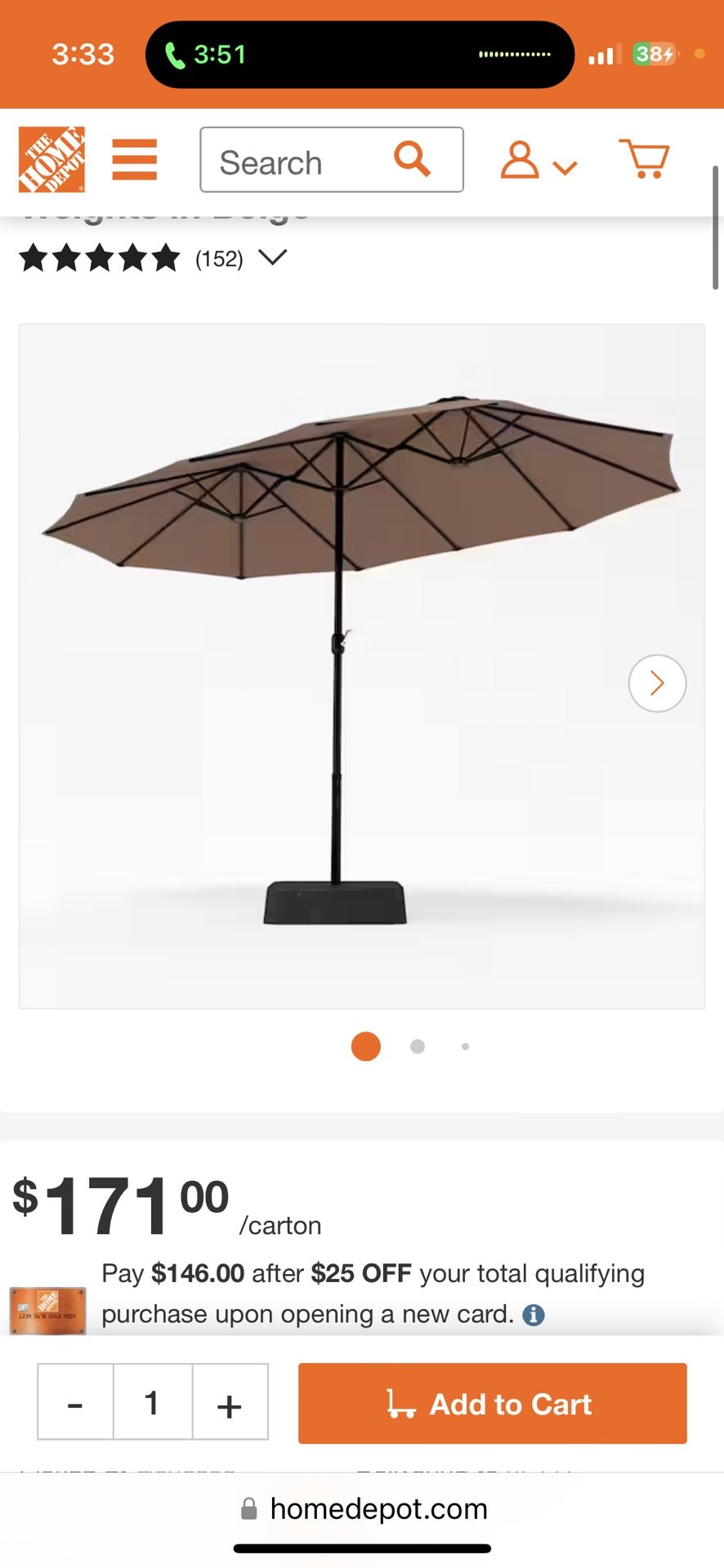This screenshot has width=724, height=1568.
Task: Select the search magnifier icon
Action: coord(412,160)
